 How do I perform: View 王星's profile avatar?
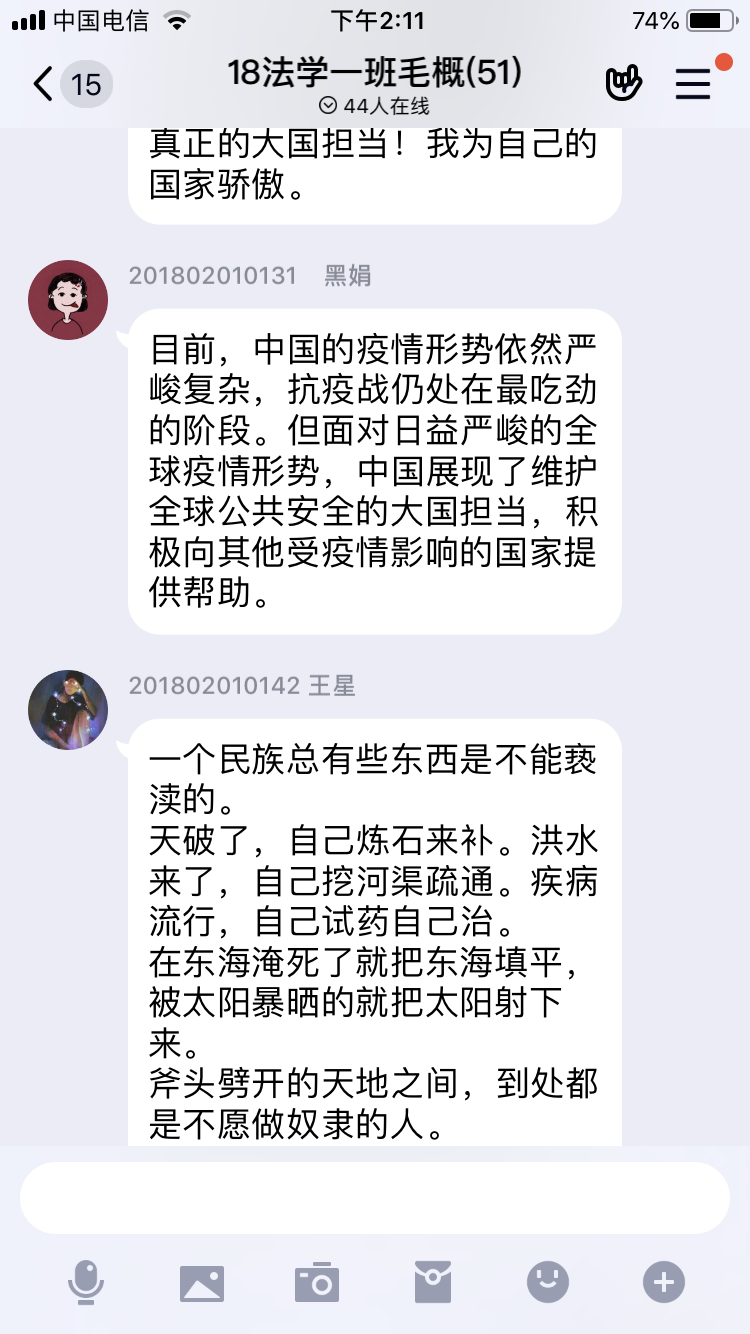[x=68, y=710]
